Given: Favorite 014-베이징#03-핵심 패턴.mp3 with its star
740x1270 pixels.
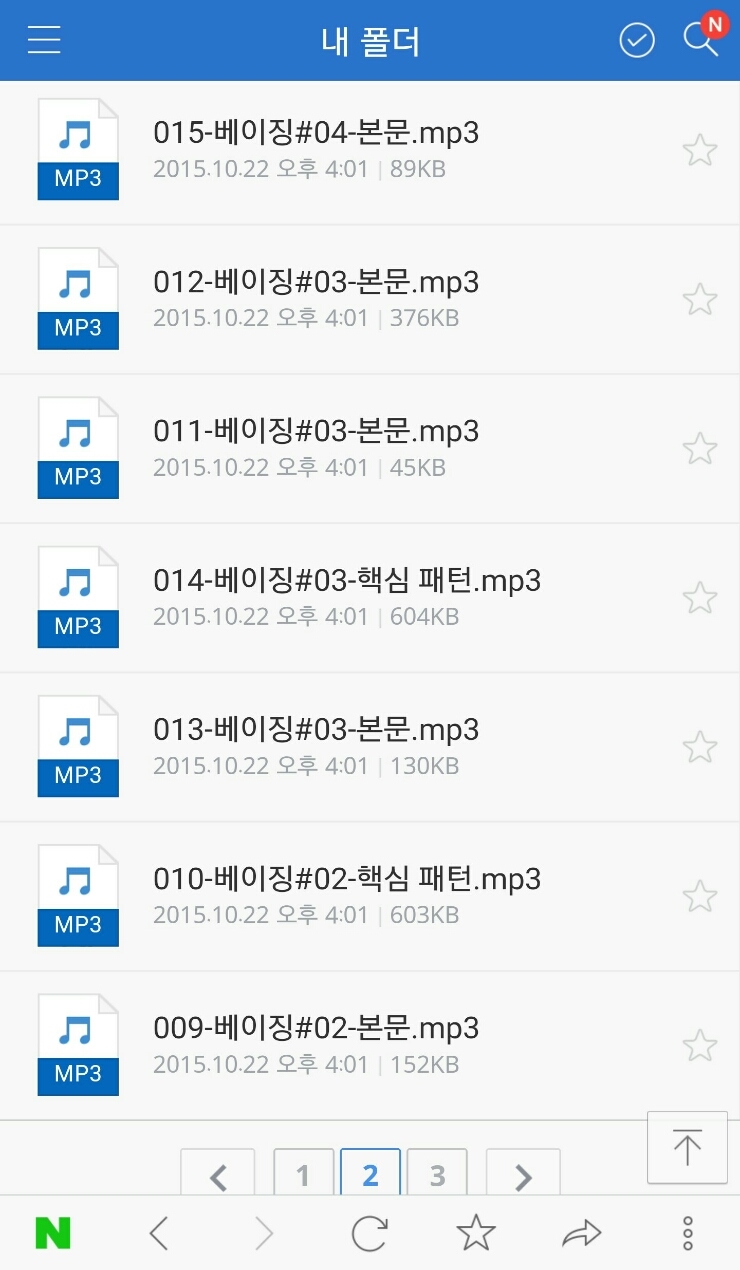Looking at the screenshot, I should click(700, 598).
